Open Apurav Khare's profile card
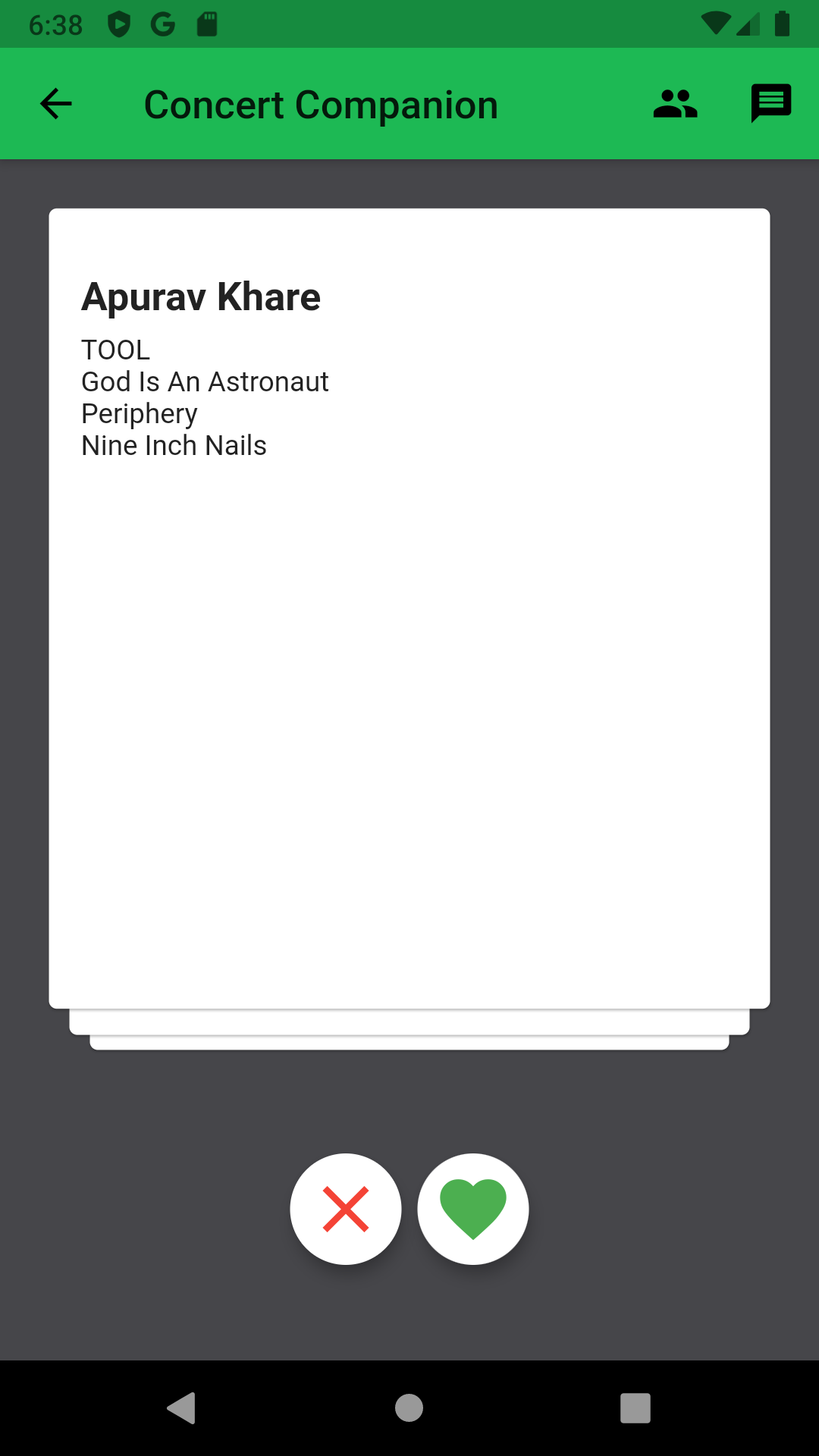The height and width of the screenshot is (1456, 819). coord(409,607)
